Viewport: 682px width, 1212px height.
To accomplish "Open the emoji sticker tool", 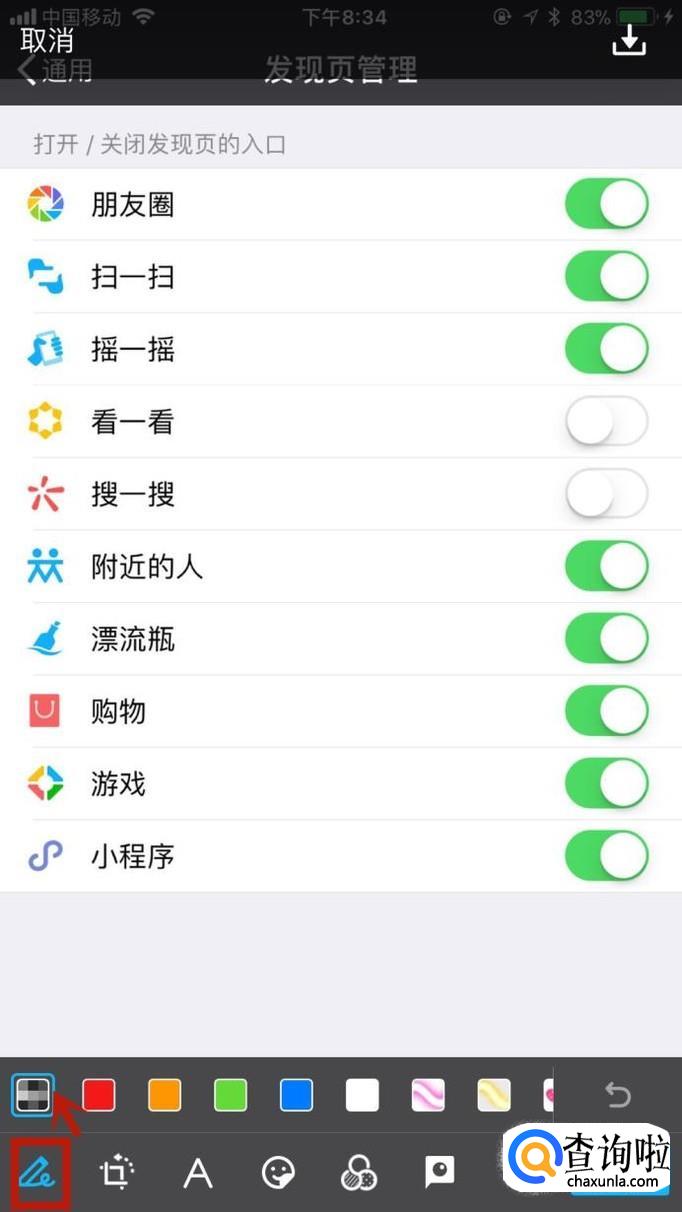I will 278,1172.
